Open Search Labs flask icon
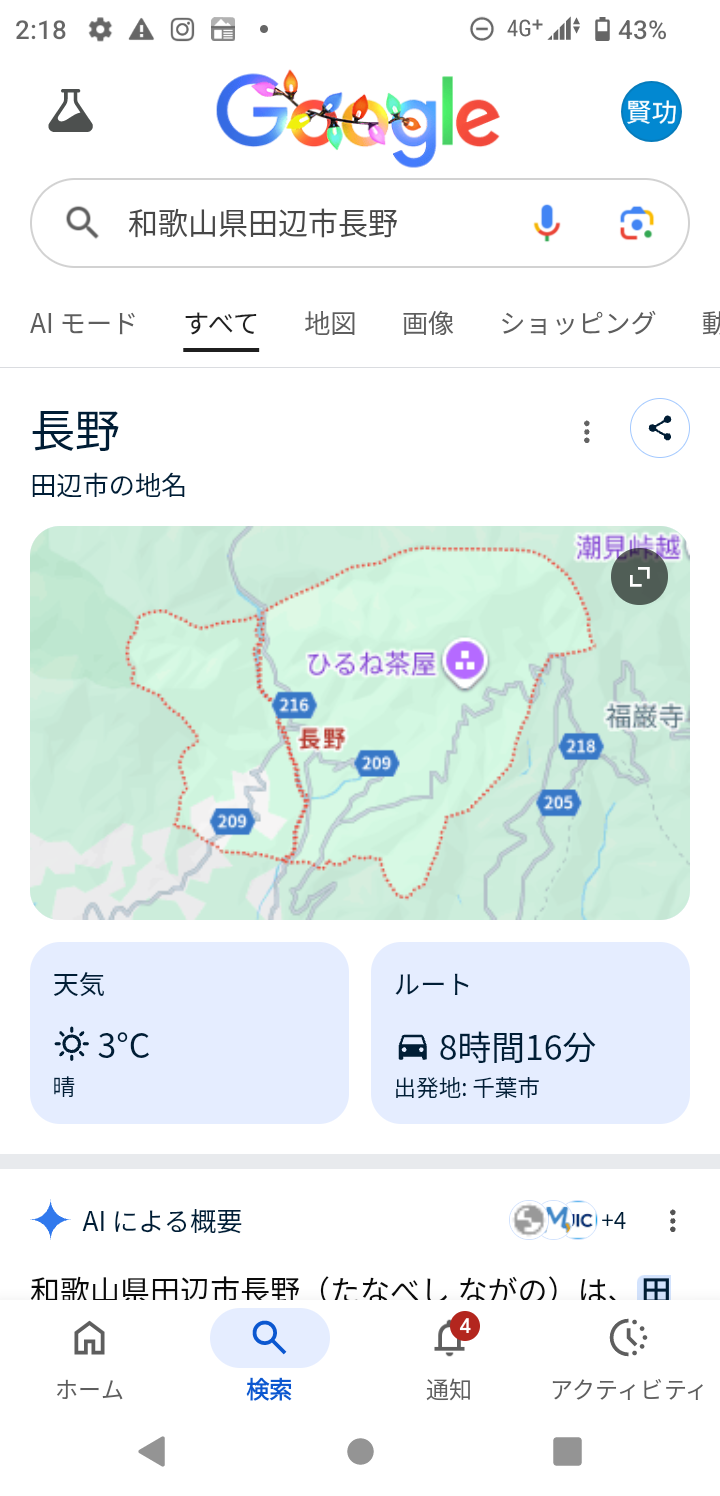Image resolution: width=720 pixels, height=1496 pixels. 70,111
